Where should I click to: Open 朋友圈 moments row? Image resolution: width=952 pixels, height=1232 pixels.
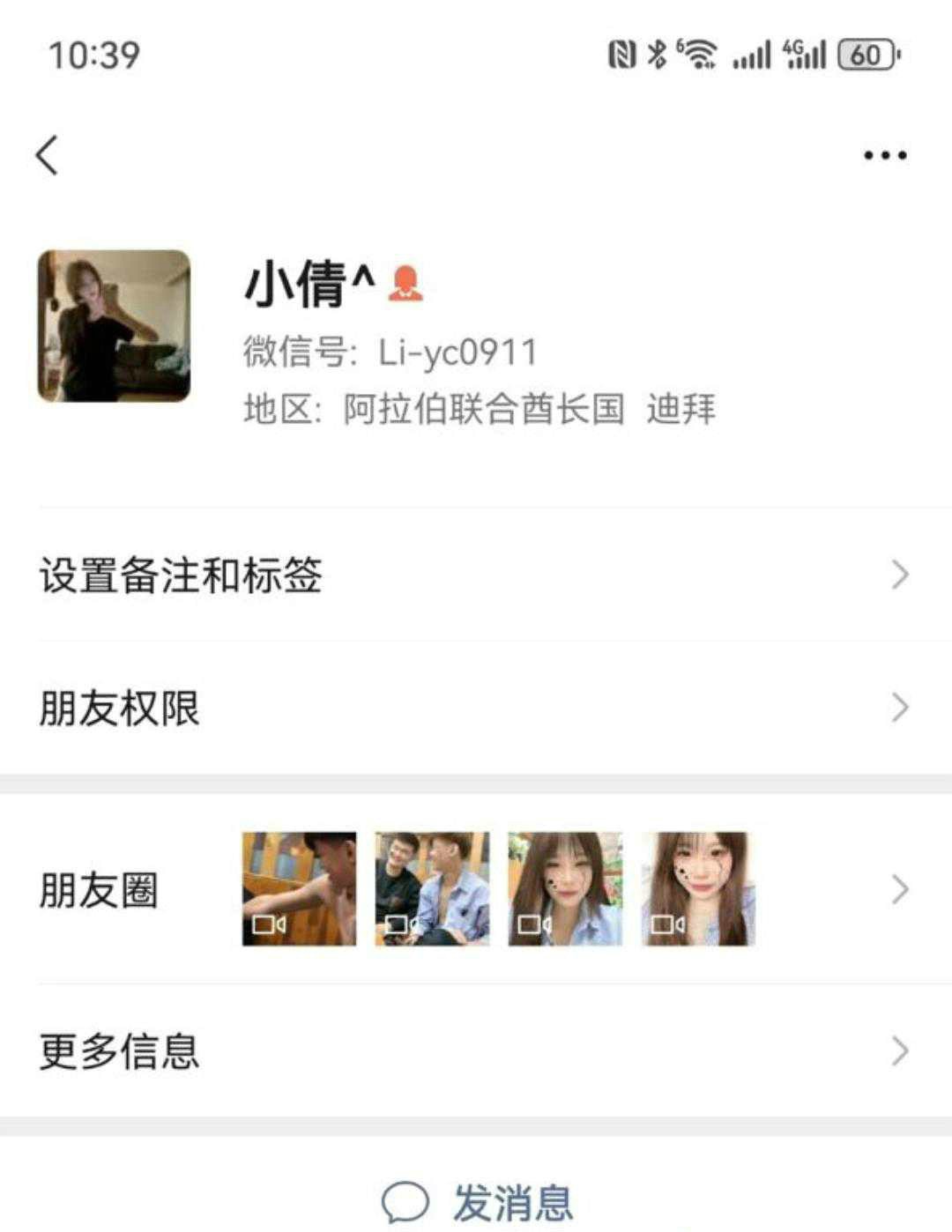[476, 889]
